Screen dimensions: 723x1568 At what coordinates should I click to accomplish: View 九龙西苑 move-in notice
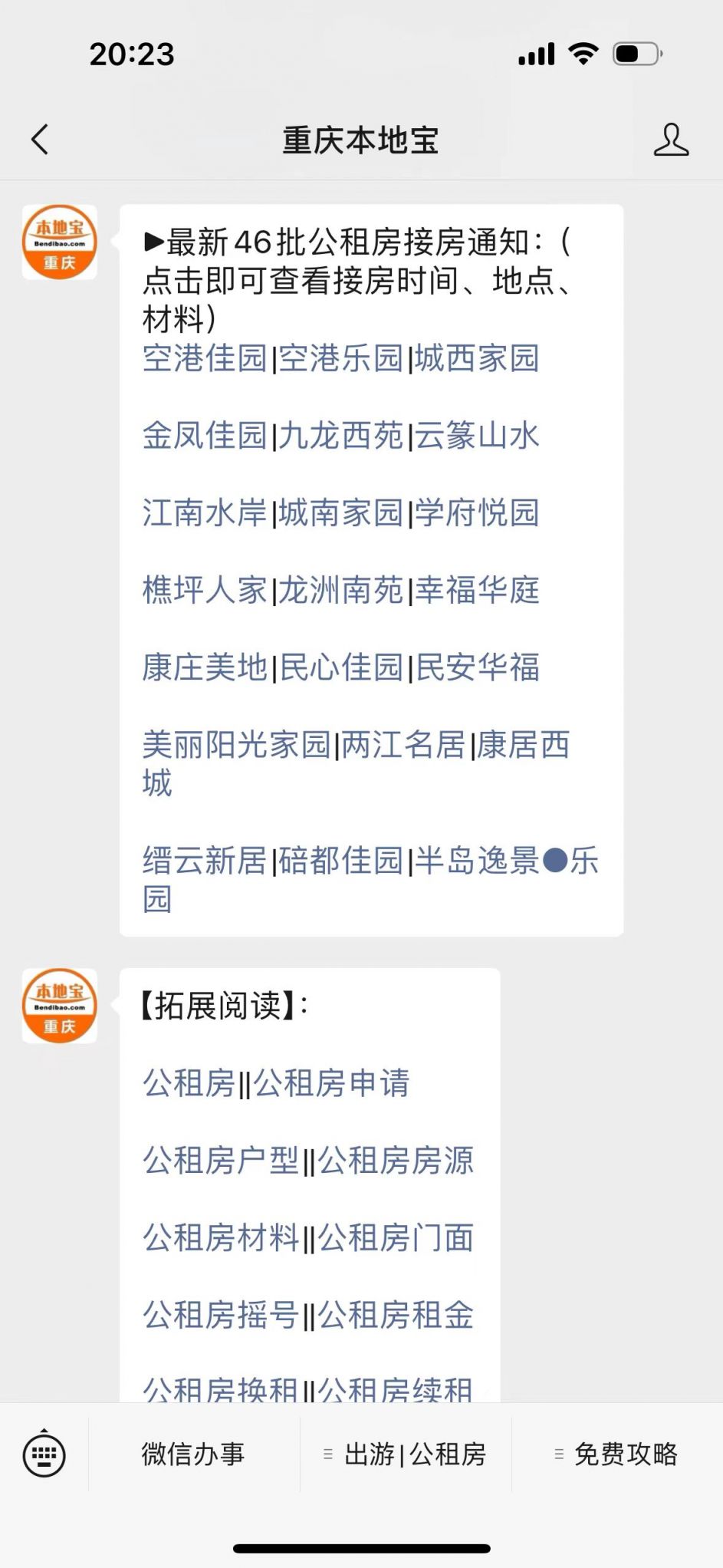pyautogui.click(x=341, y=436)
